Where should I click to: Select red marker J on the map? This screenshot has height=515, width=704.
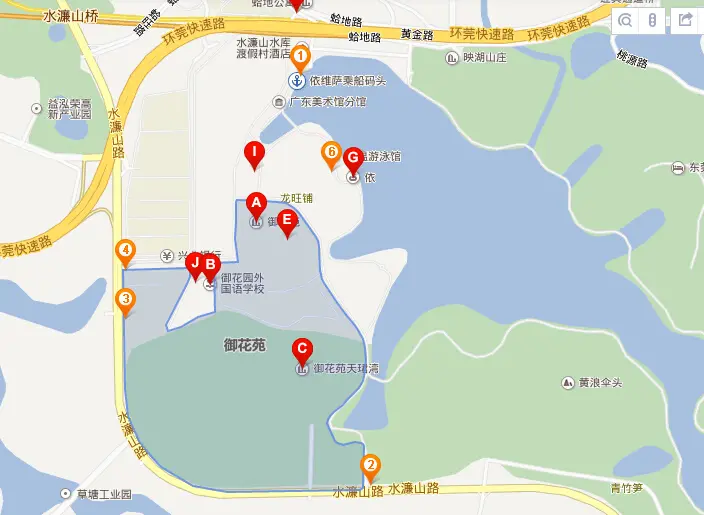tap(196, 264)
